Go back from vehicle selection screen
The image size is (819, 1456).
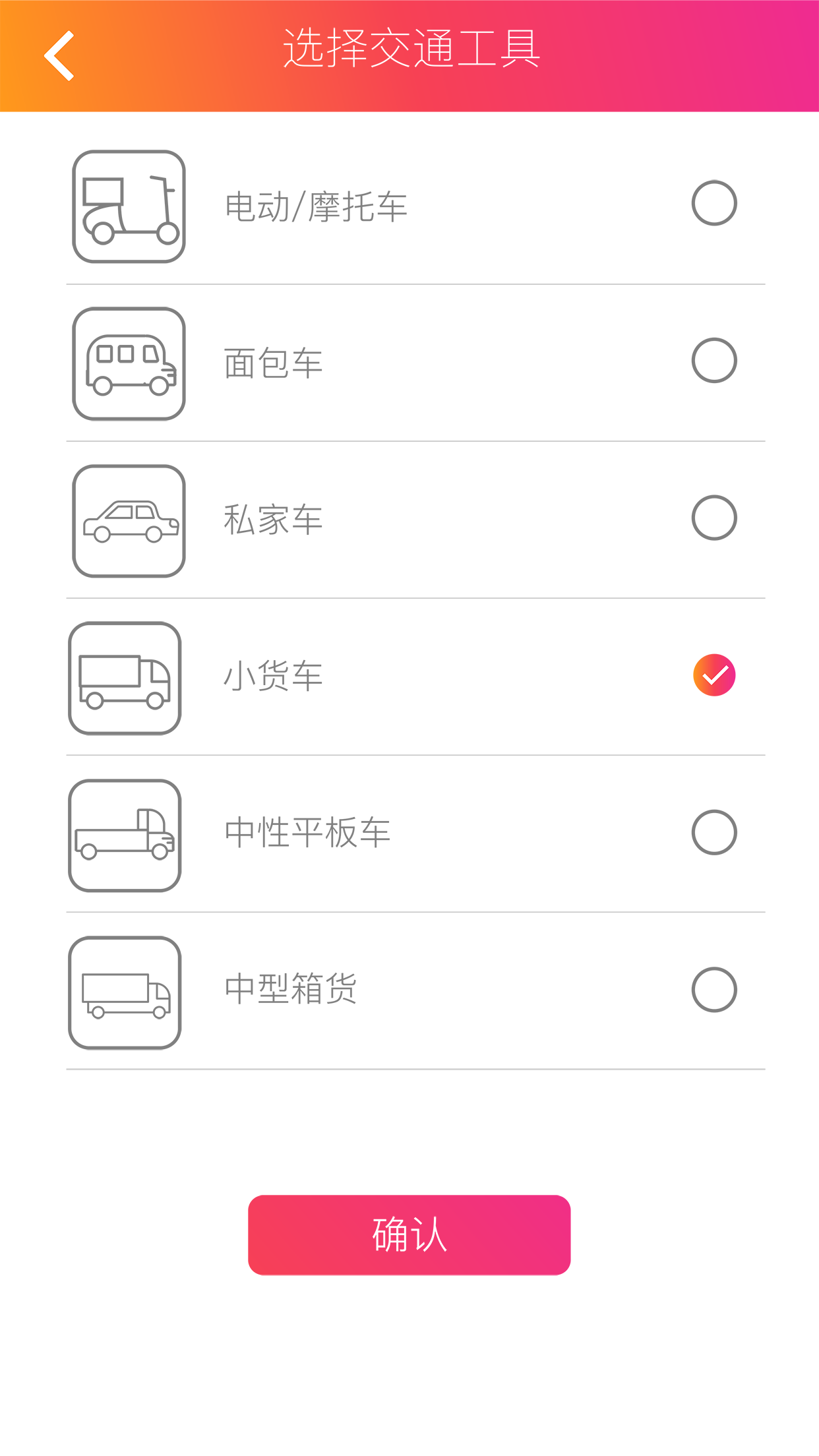pos(59,56)
